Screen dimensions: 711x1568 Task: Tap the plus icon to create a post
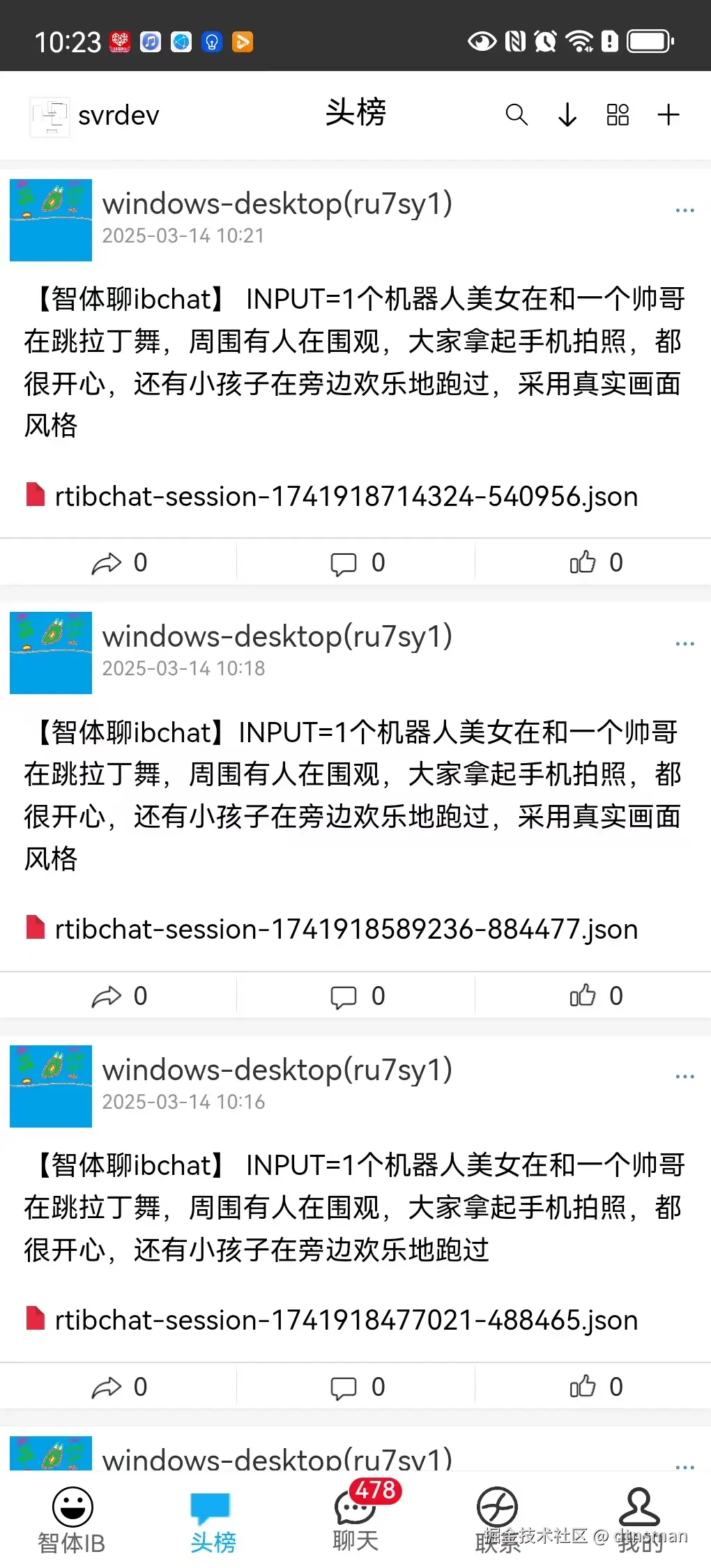(x=668, y=114)
